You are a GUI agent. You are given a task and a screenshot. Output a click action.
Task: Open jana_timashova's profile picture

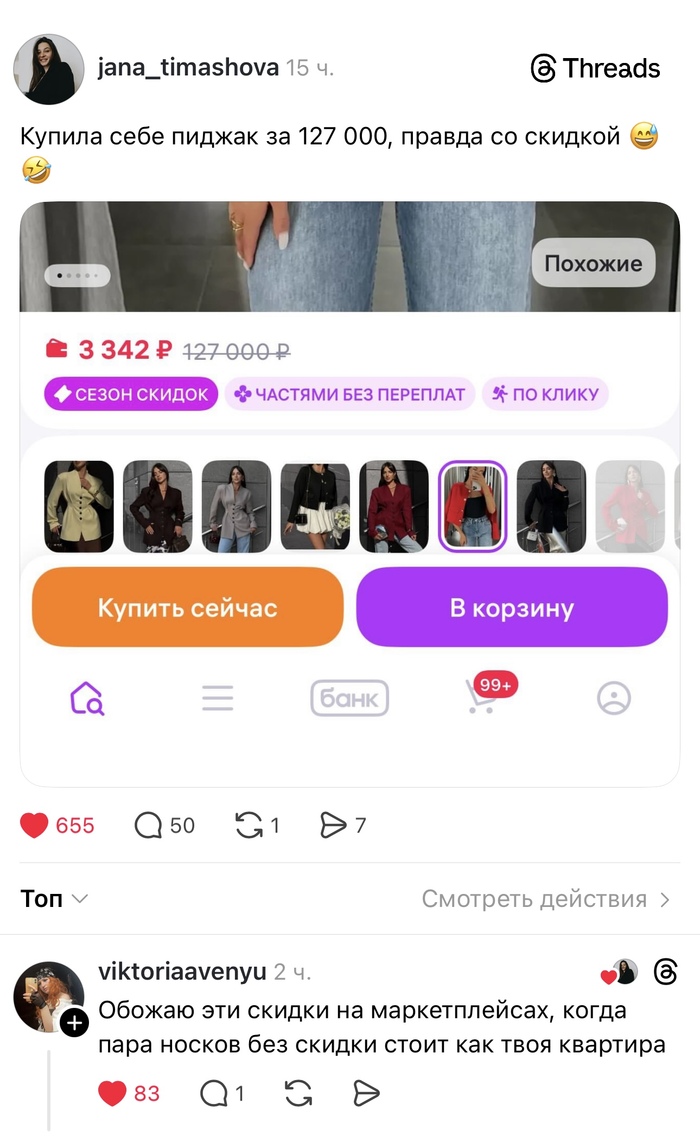(x=48, y=69)
